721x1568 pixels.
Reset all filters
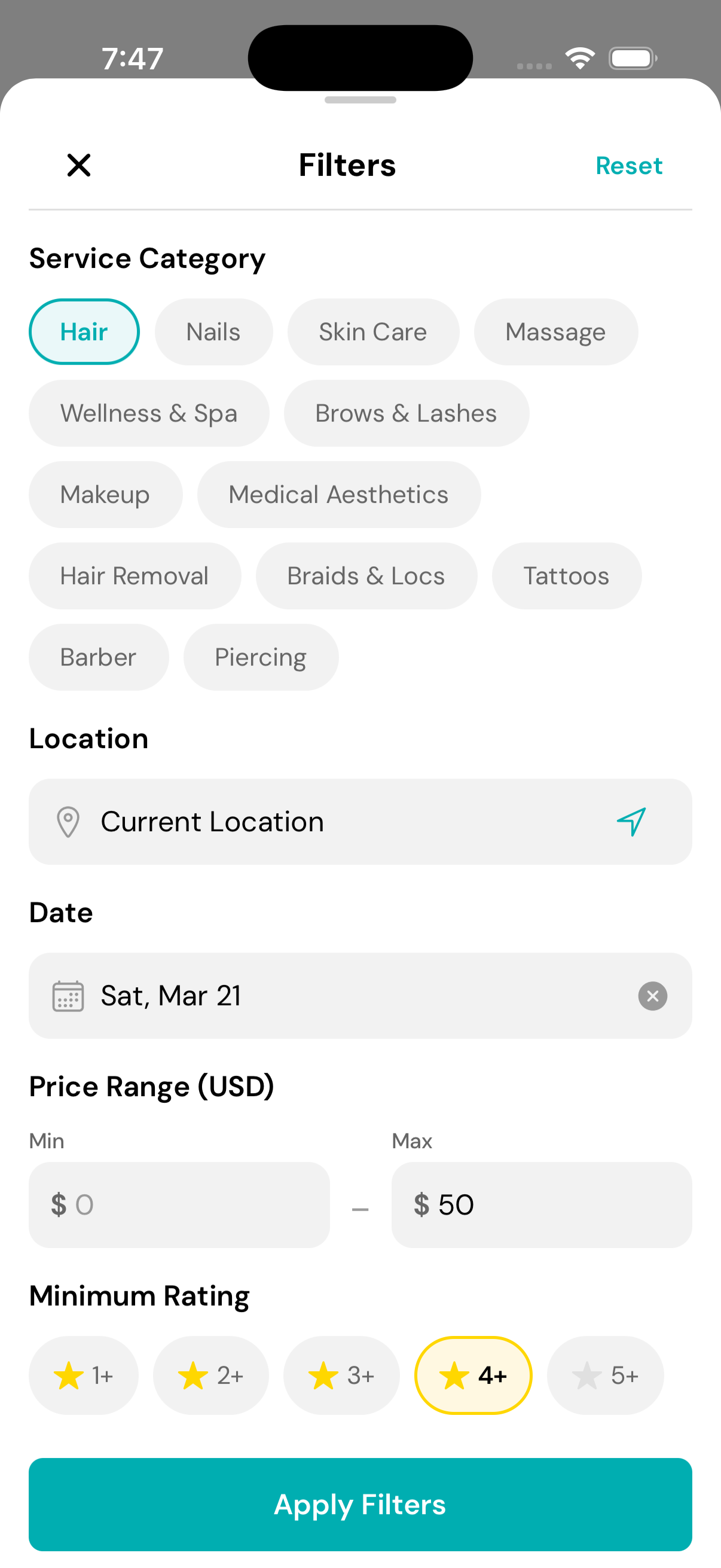[x=628, y=166]
